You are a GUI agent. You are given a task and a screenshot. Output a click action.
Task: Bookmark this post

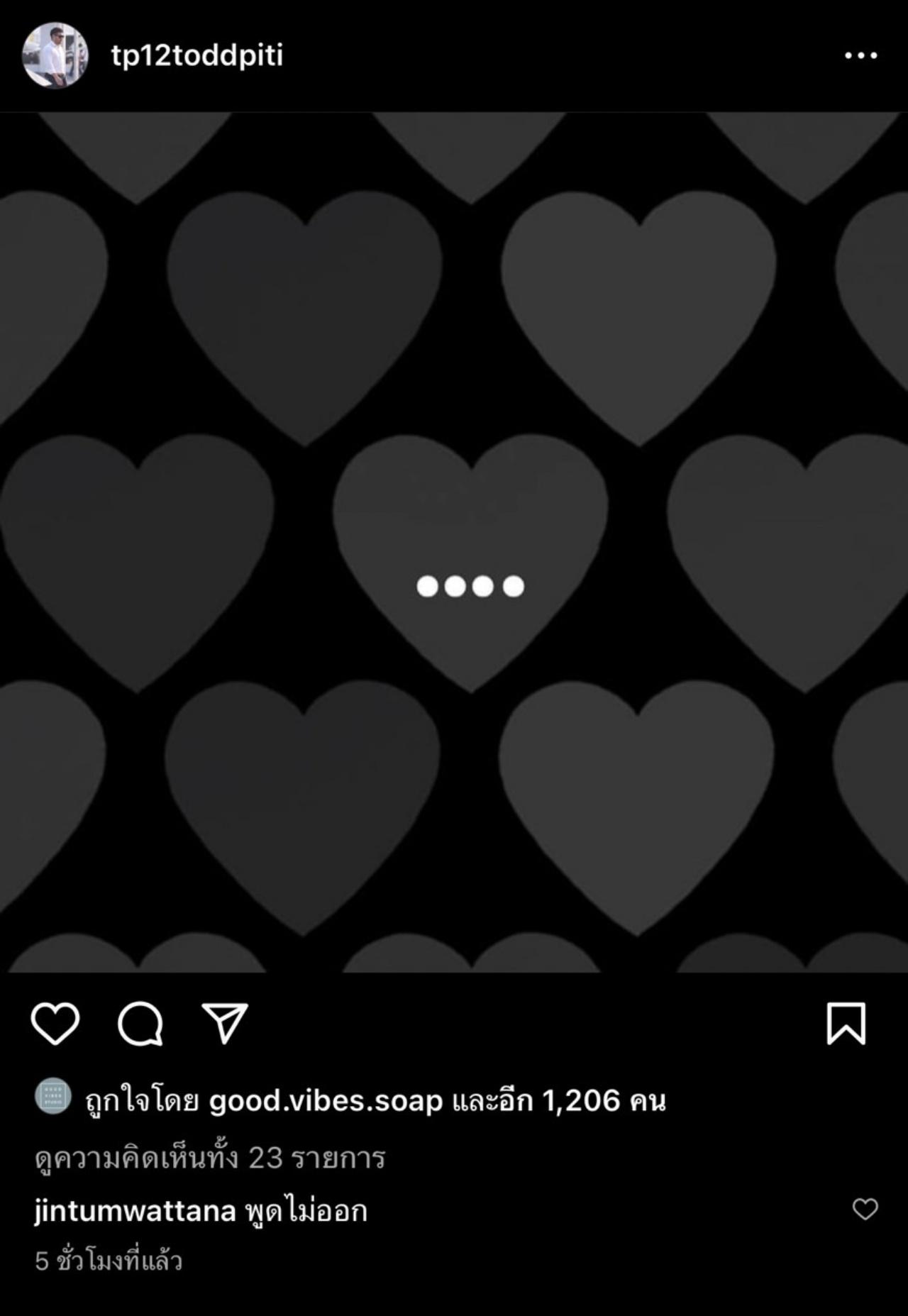pyautogui.click(x=846, y=1024)
